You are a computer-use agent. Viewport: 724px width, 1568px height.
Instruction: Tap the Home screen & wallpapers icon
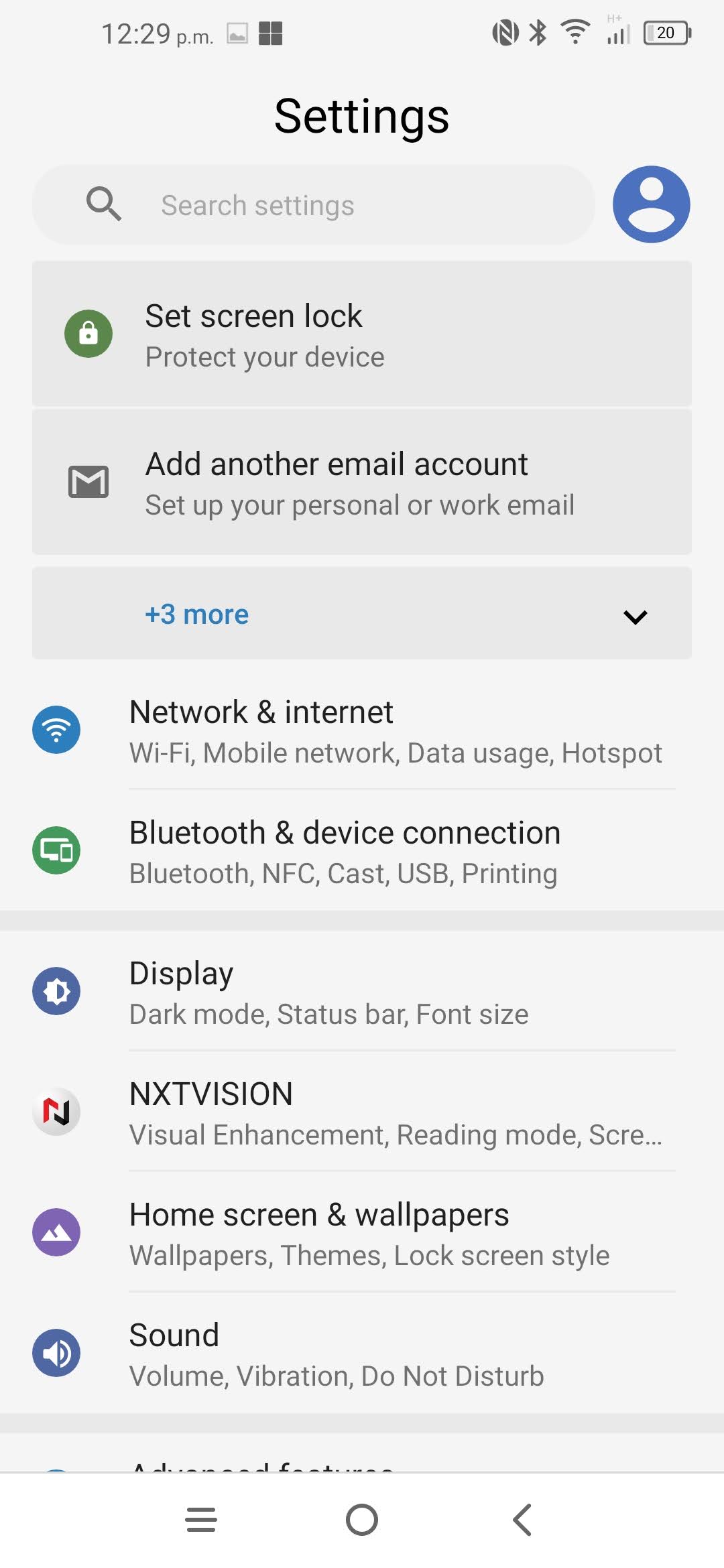tap(56, 1232)
